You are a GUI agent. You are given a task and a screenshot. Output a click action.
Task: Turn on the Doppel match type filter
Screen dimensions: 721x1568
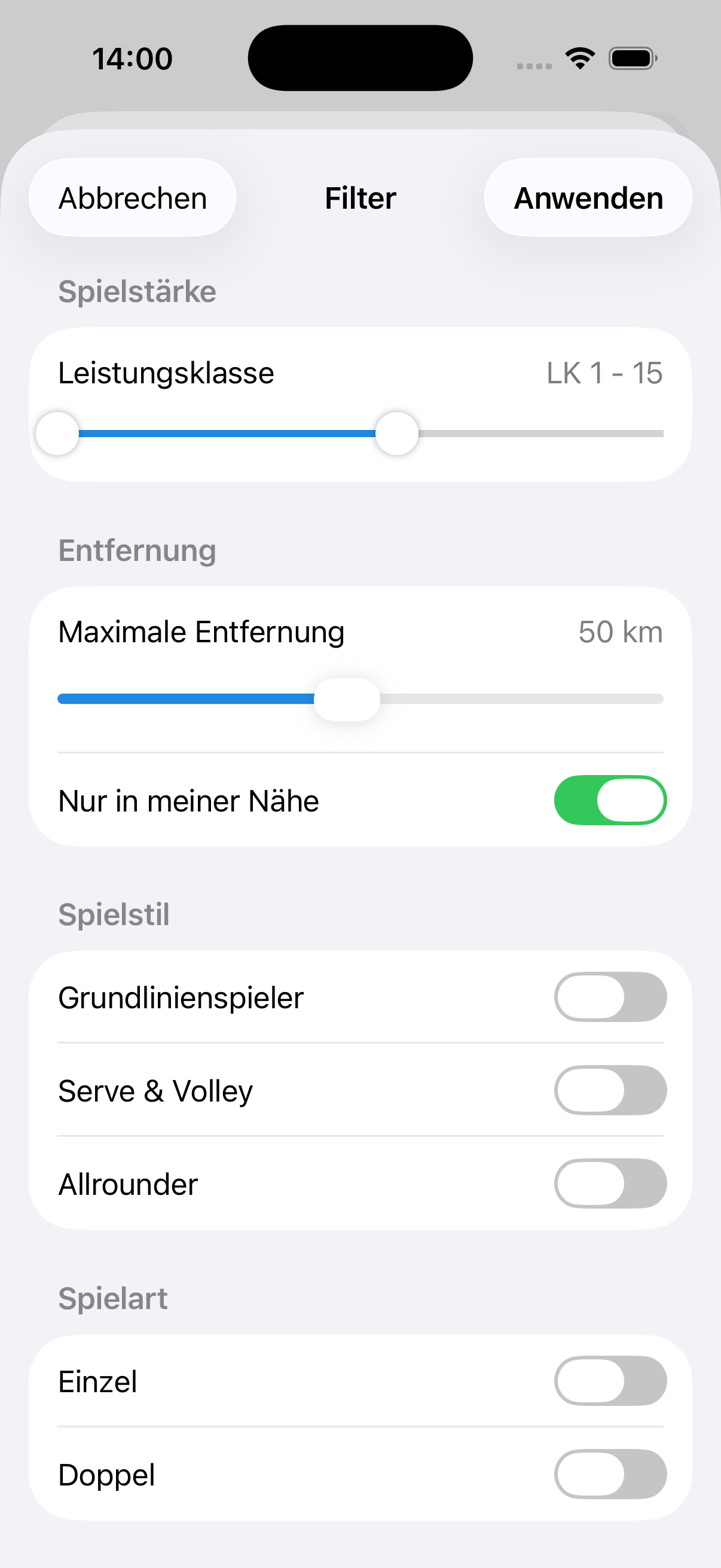[x=610, y=1474]
